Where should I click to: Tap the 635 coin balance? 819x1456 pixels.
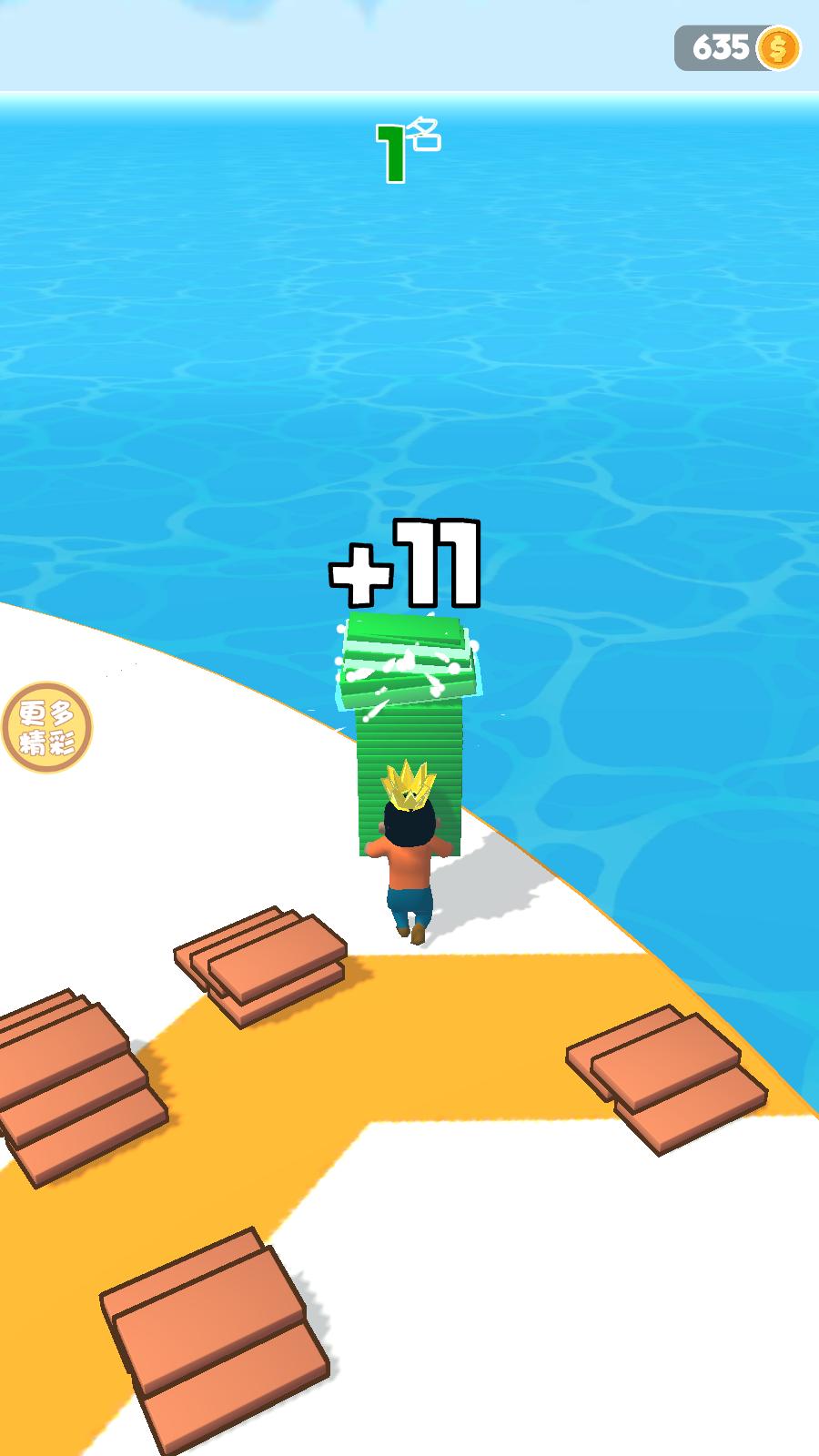pos(737,48)
